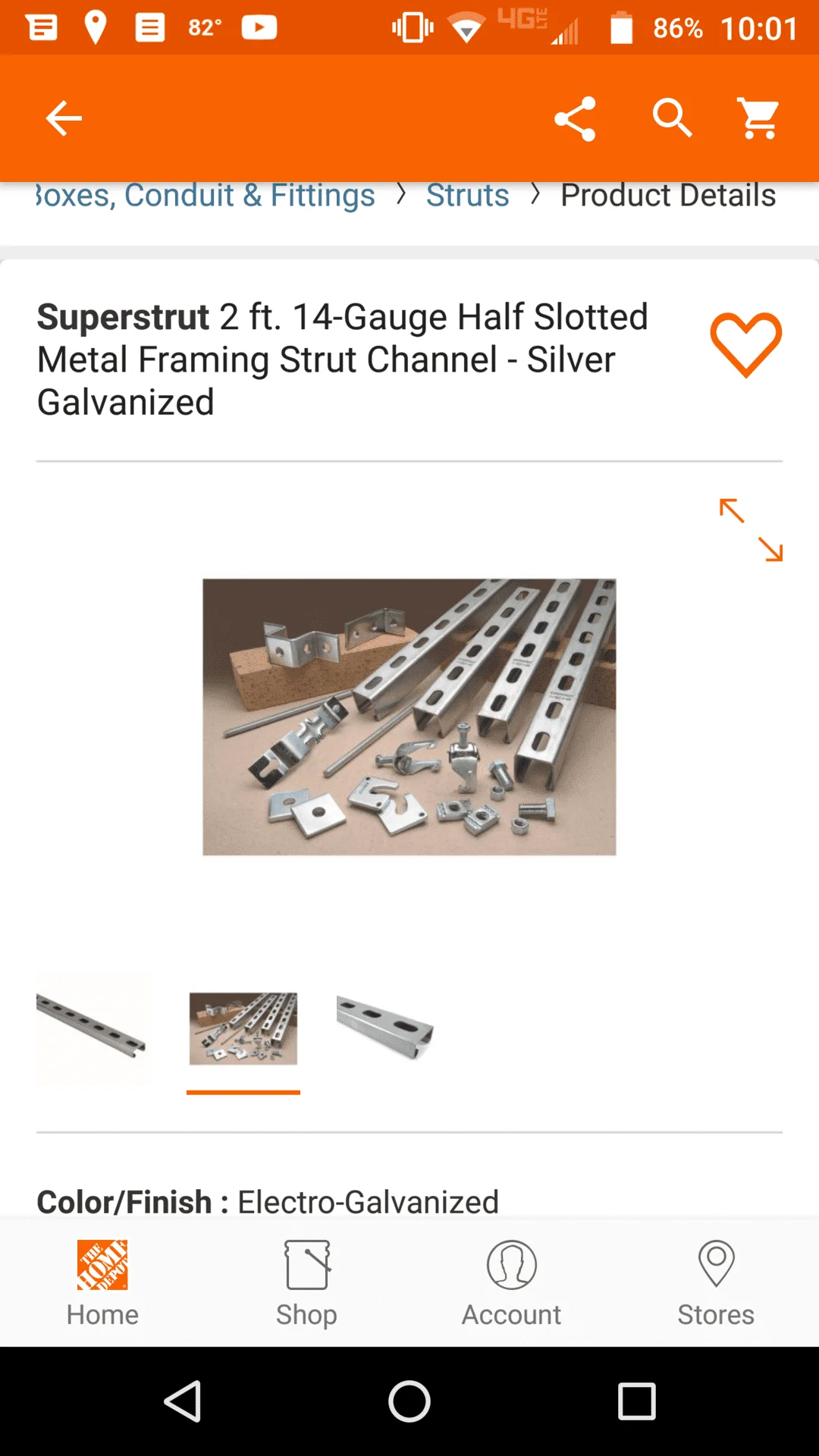The width and height of the screenshot is (819, 1456).
Task: Go to the Home tab
Action: pos(102,1283)
